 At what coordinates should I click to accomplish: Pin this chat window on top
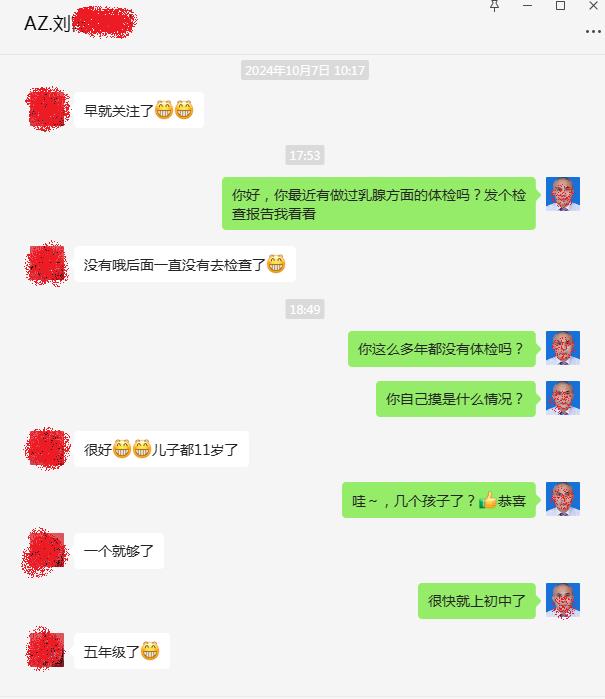(494, 6)
